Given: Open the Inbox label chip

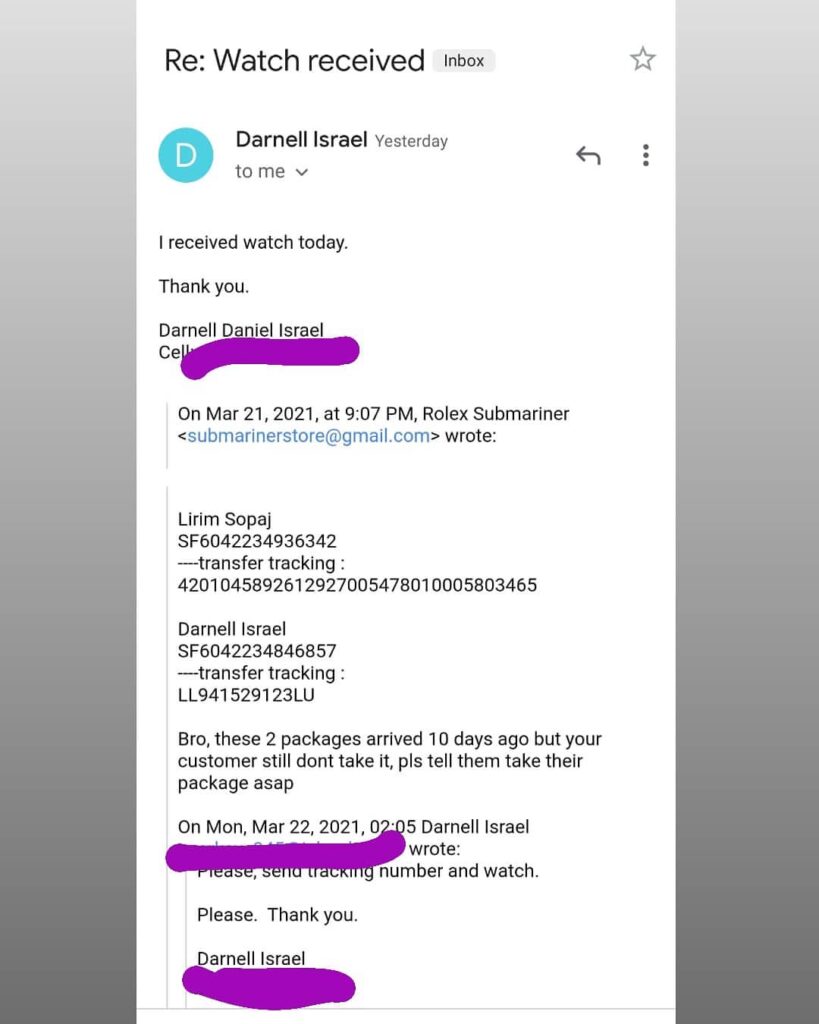Looking at the screenshot, I should click(x=463, y=61).
